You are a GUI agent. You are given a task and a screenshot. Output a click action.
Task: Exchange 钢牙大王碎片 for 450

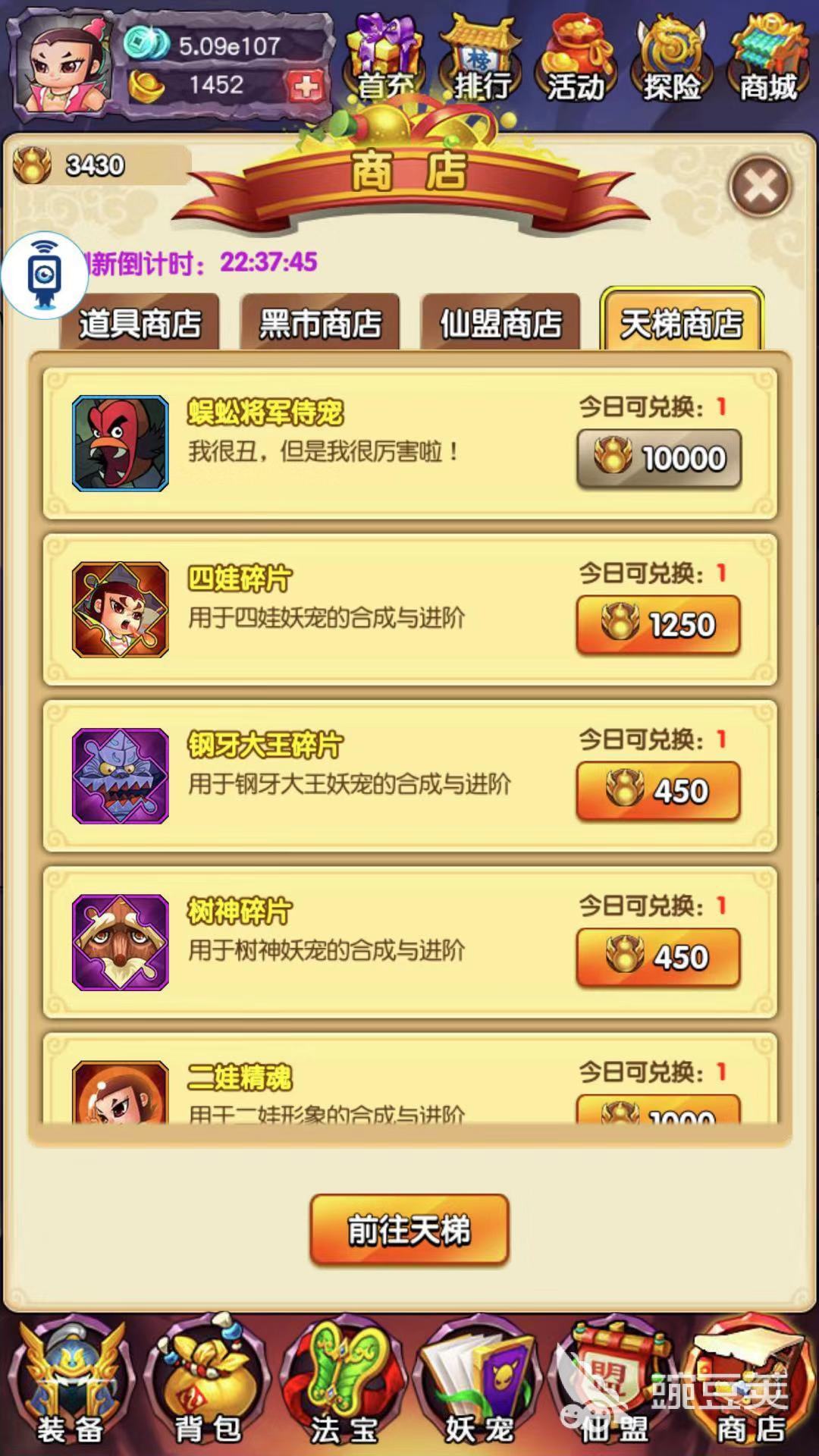657,791
